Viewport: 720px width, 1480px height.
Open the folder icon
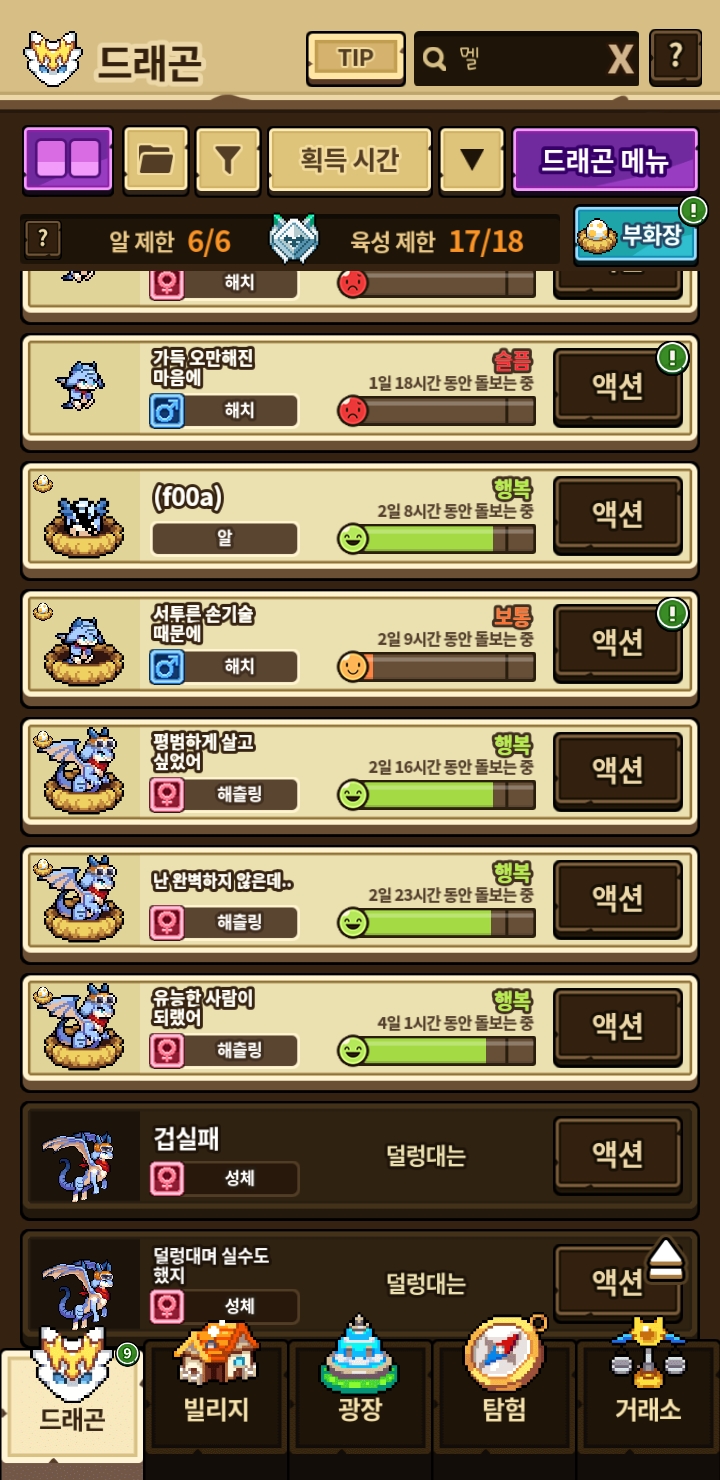point(155,159)
